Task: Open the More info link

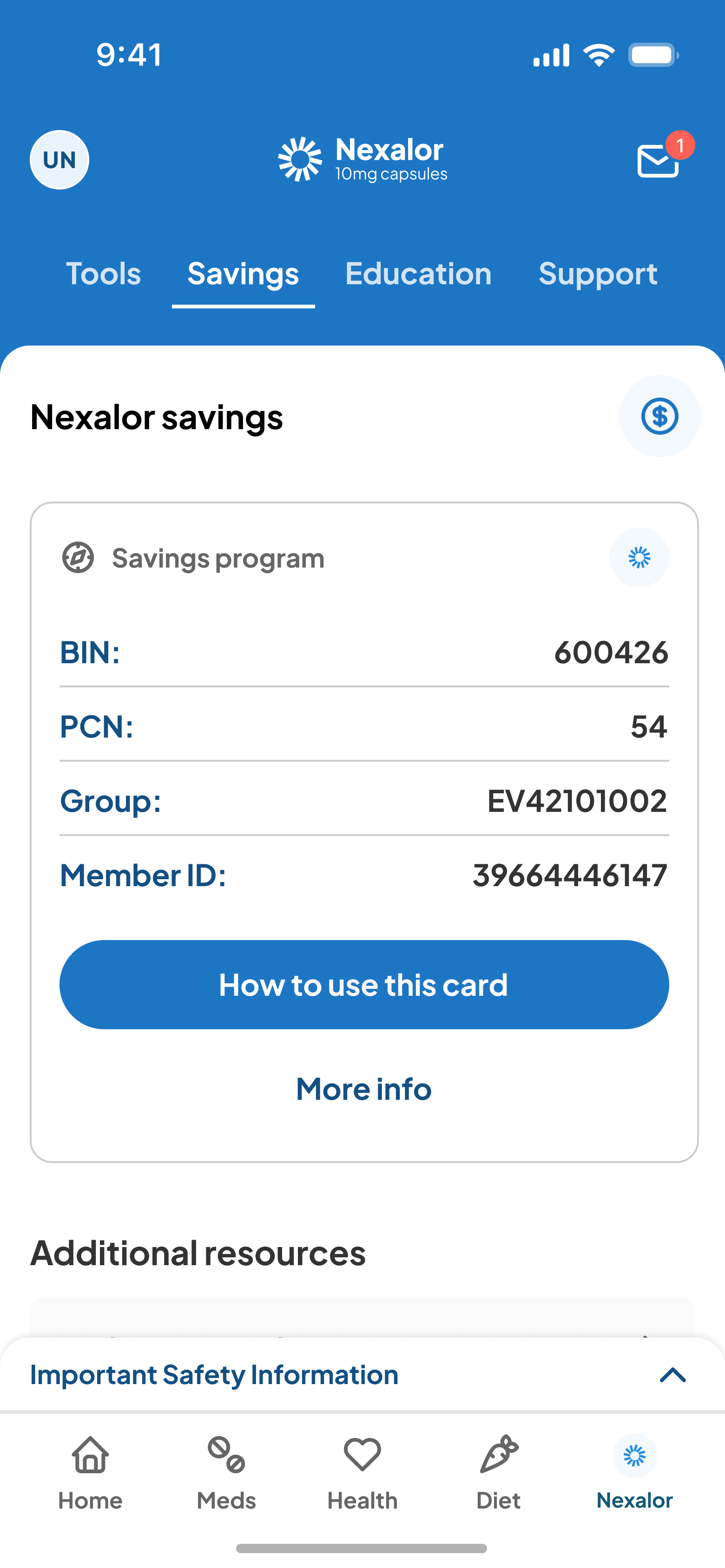Action: (364, 1089)
